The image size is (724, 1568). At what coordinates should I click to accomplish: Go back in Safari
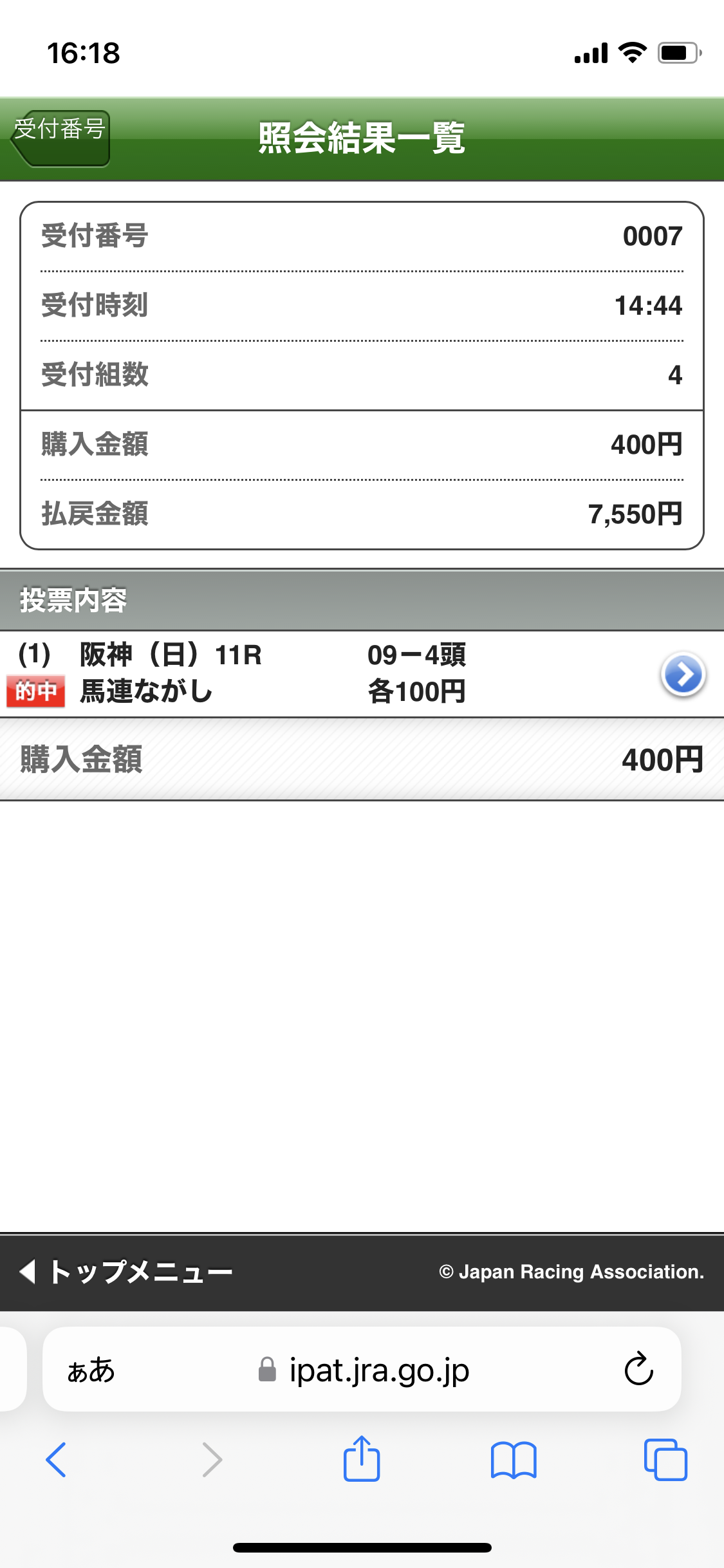pos(57,1459)
